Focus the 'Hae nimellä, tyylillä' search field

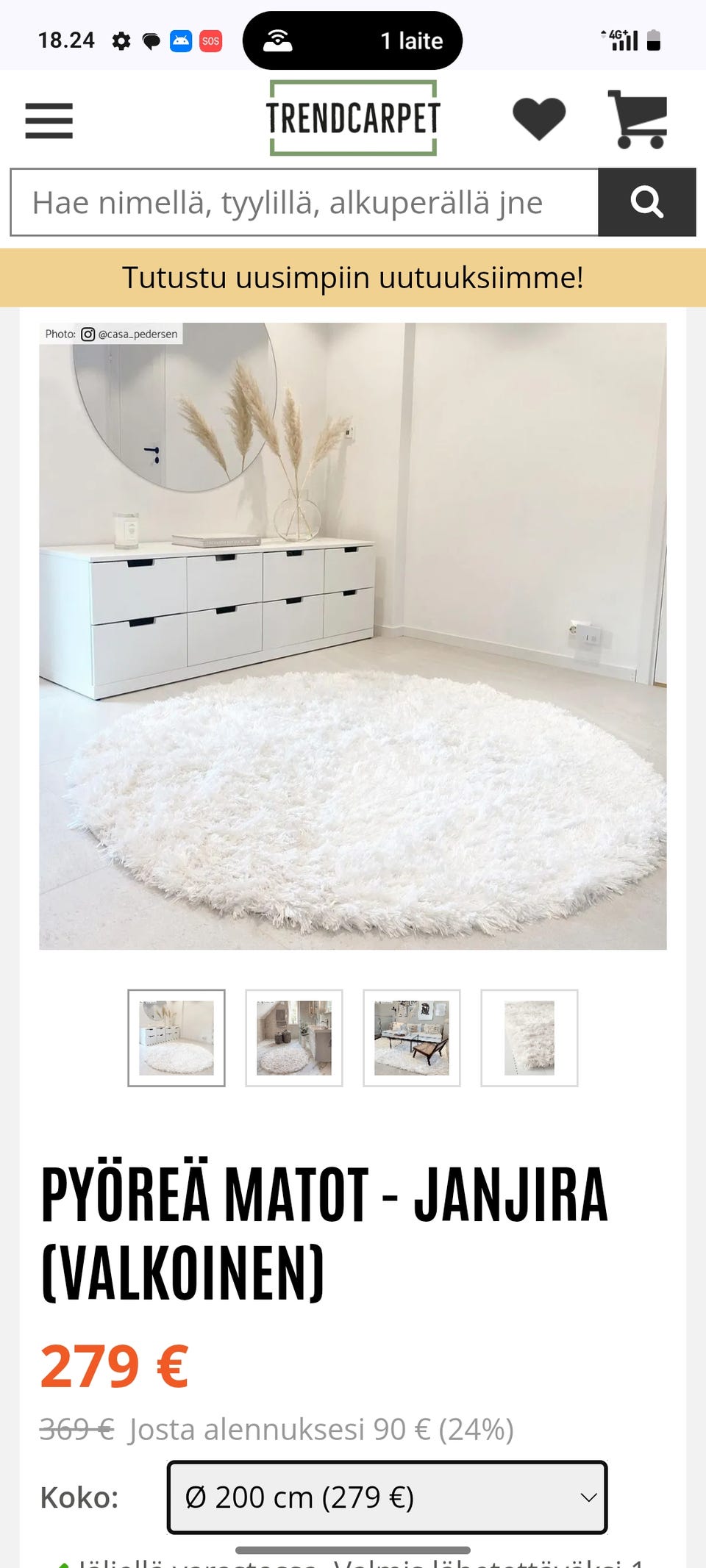click(x=304, y=203)
